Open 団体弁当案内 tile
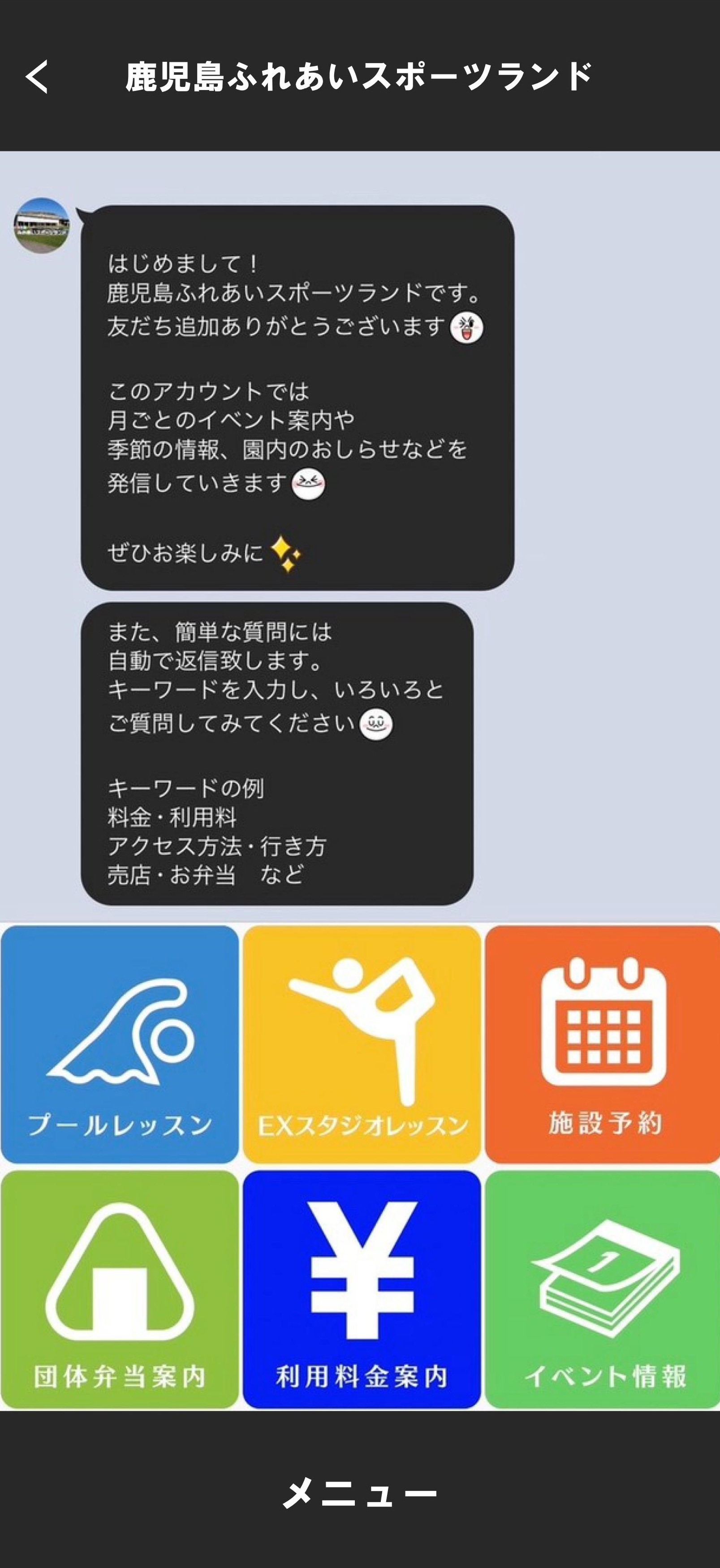Screen dimensions: 720x1568 coord(119,1289)
